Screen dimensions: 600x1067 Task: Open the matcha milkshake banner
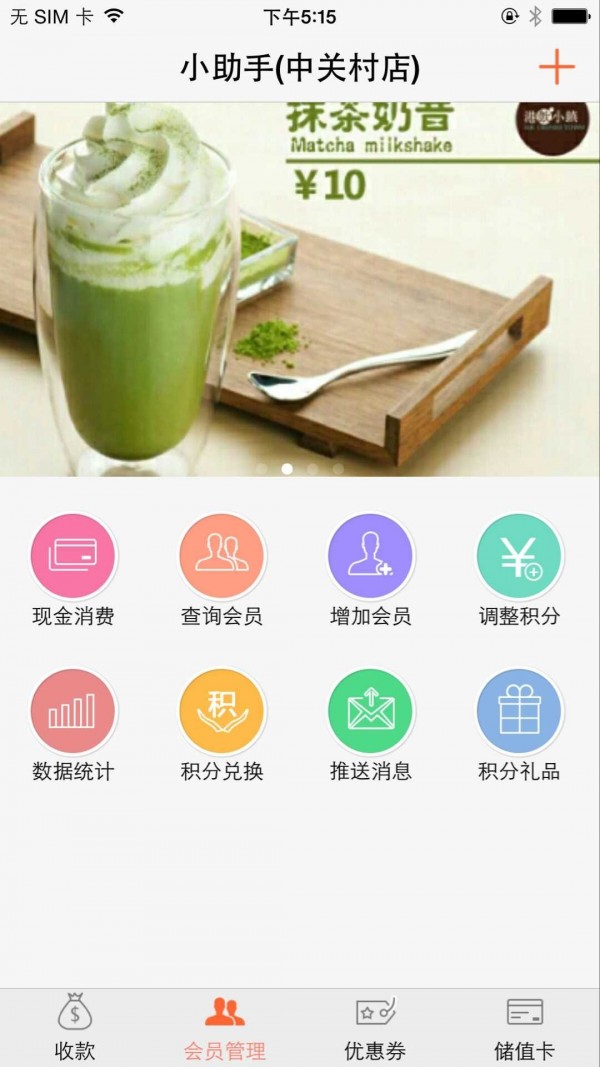(300, 288)
